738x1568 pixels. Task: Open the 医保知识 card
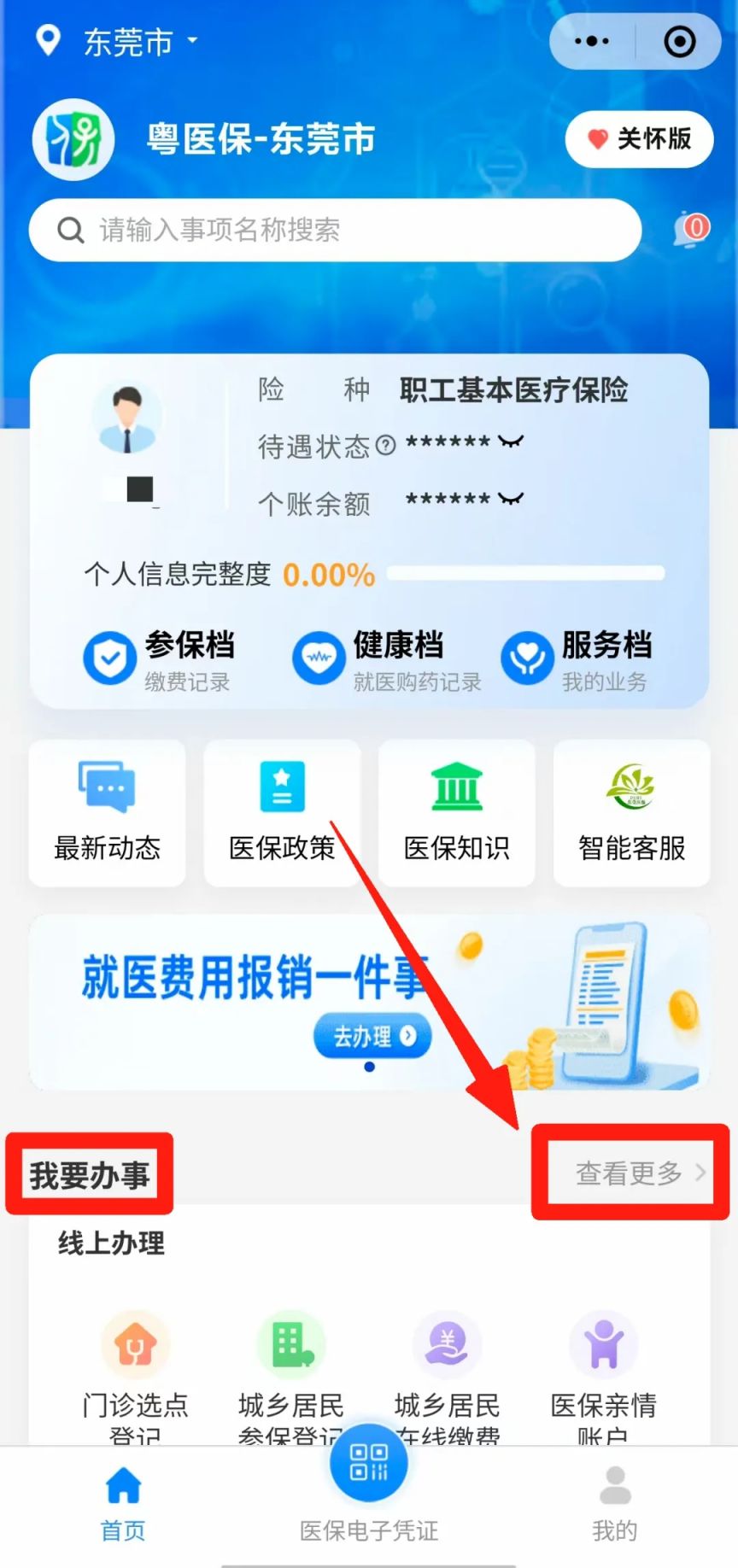(456, 812)
